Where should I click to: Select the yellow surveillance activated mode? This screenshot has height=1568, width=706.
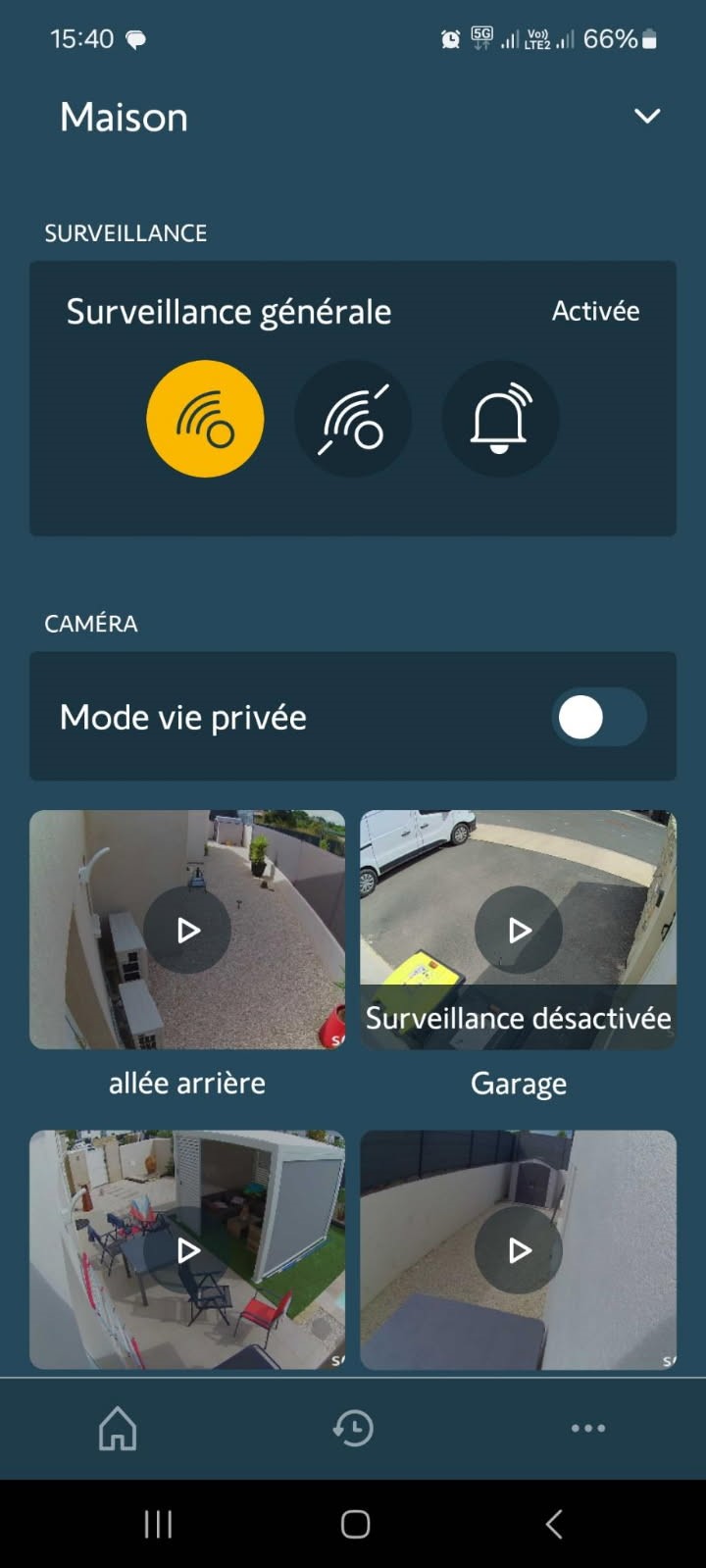pyautogui.click(x=205, y=419)
